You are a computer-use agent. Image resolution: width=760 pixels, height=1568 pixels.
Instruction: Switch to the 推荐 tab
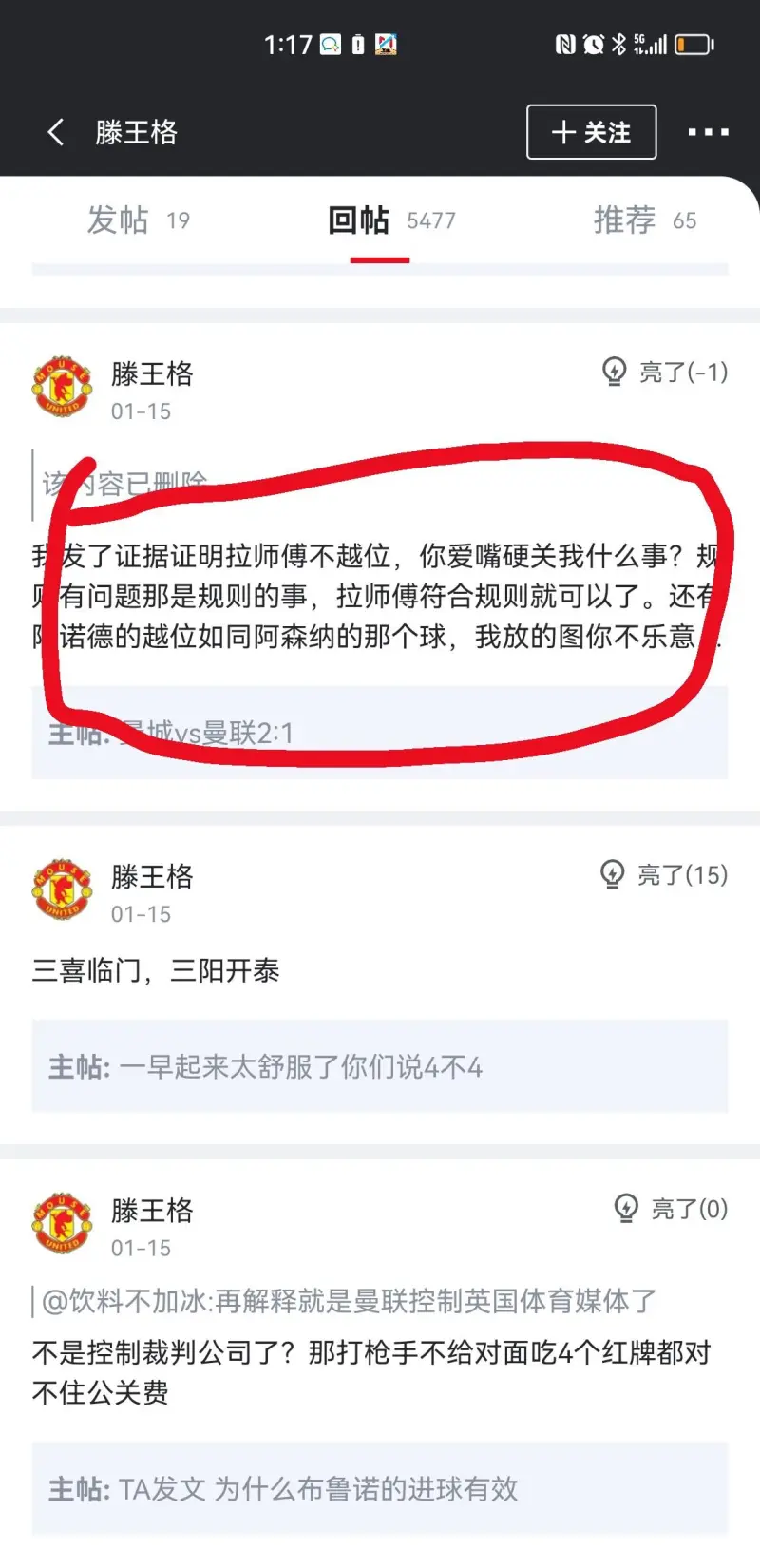coord(645,220)
